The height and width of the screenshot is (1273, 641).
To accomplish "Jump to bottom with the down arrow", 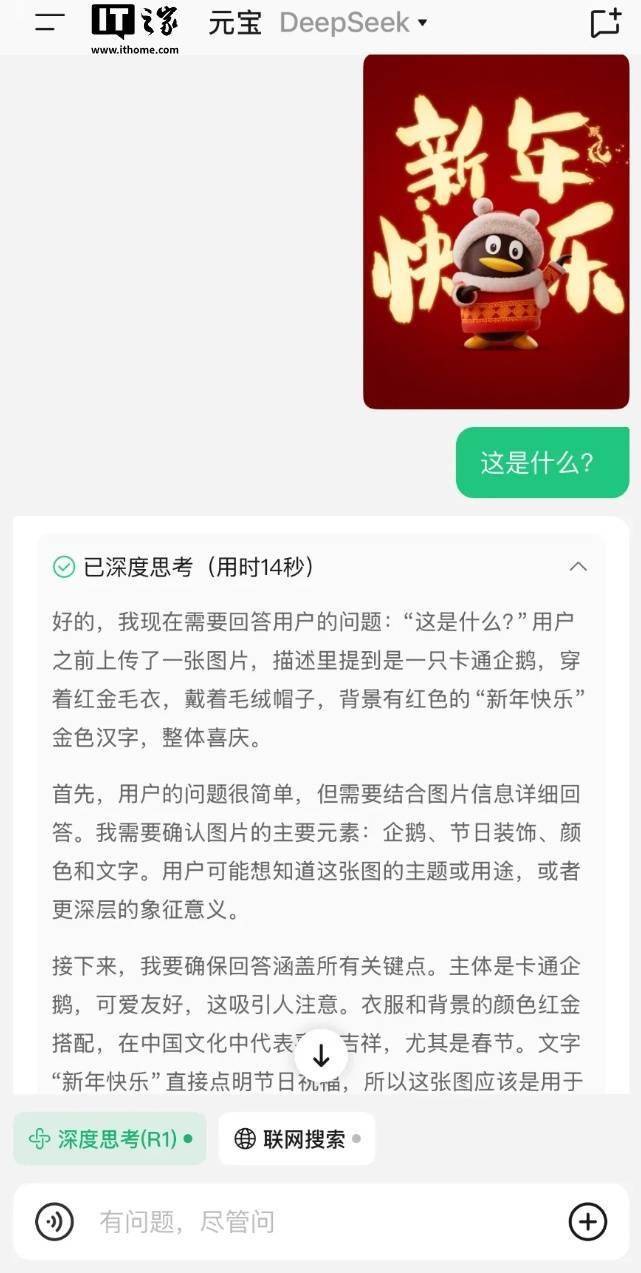I will [x=321, y=1056].
